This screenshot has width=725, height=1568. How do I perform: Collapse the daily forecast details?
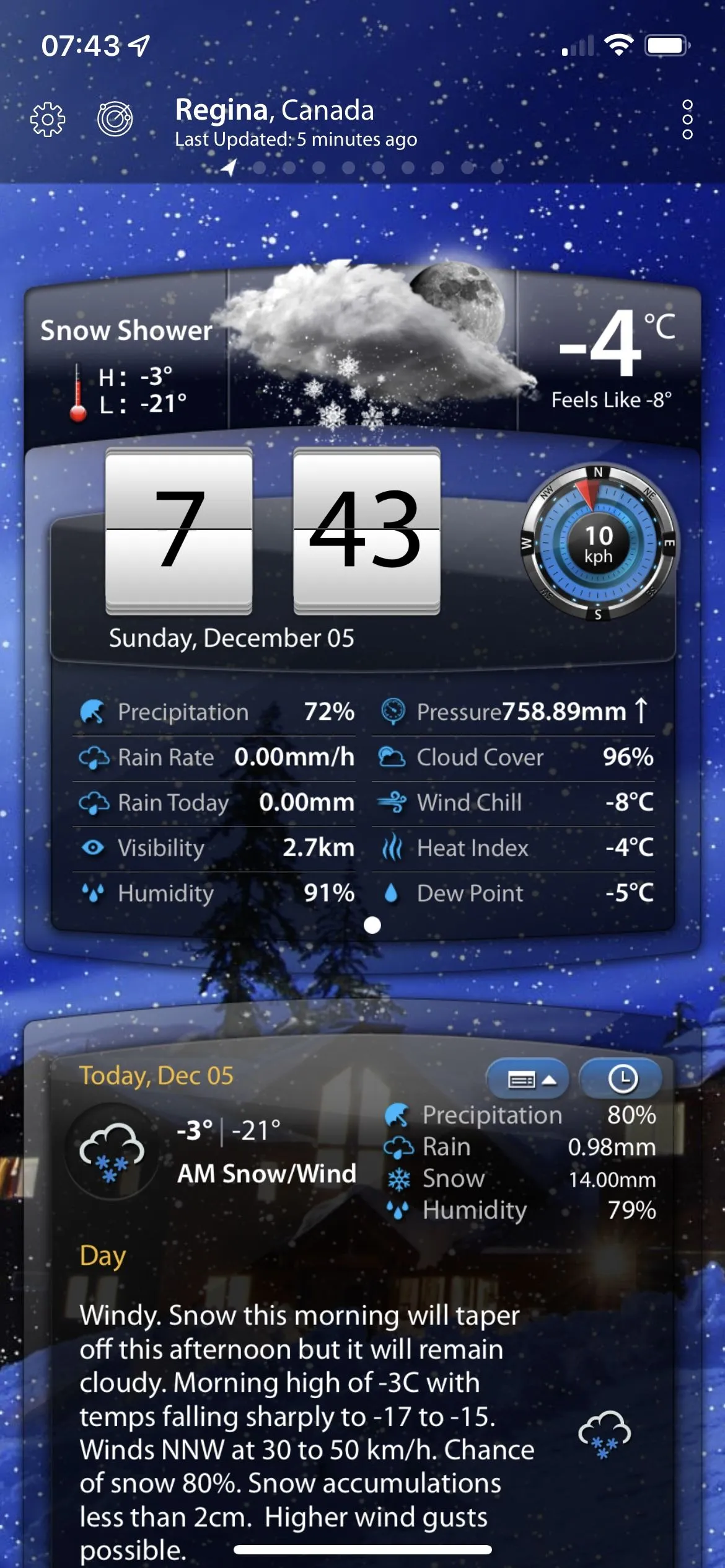pyautogui.click(x=529, y=1079)
